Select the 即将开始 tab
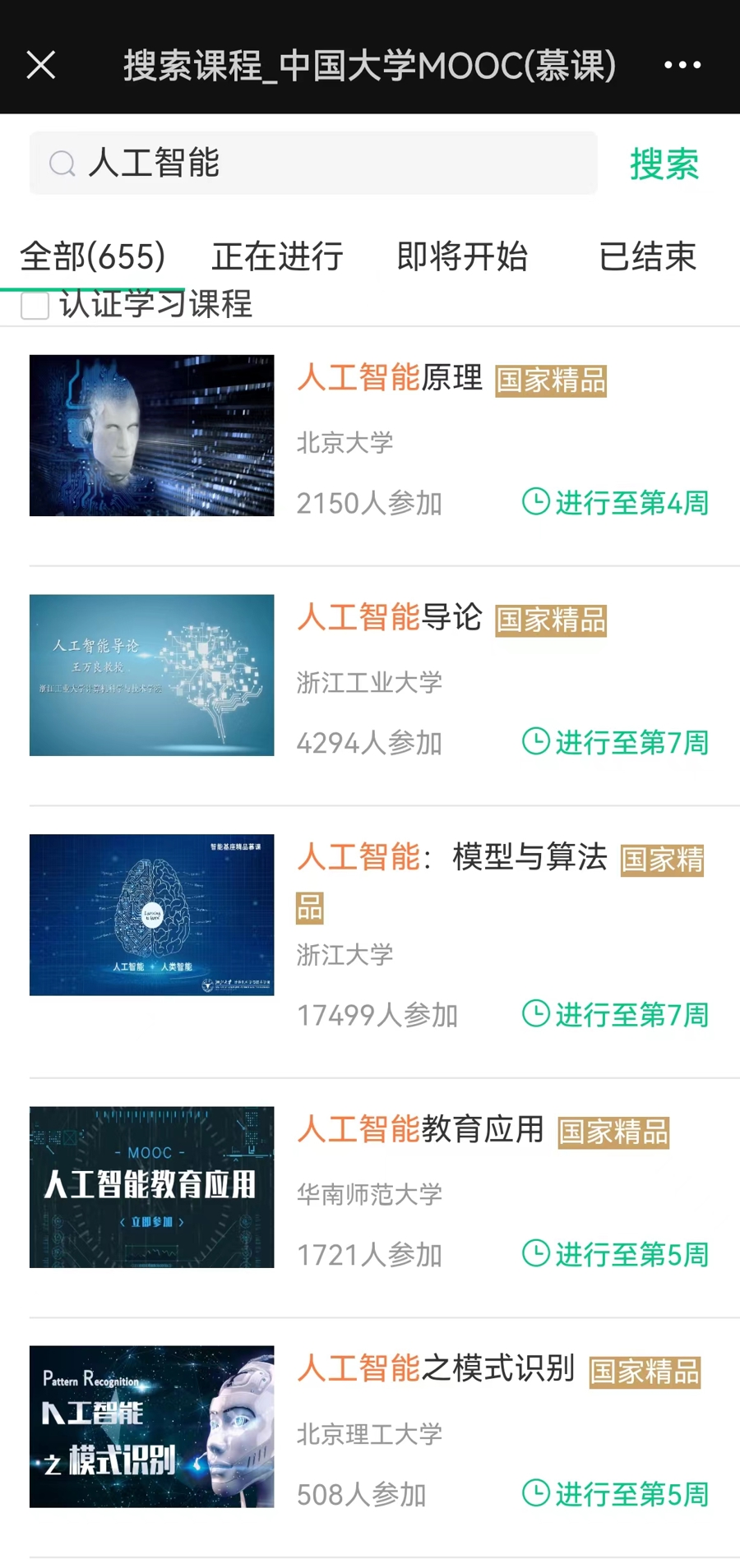Screen dimensions: 740x1568 pos(462,256)
